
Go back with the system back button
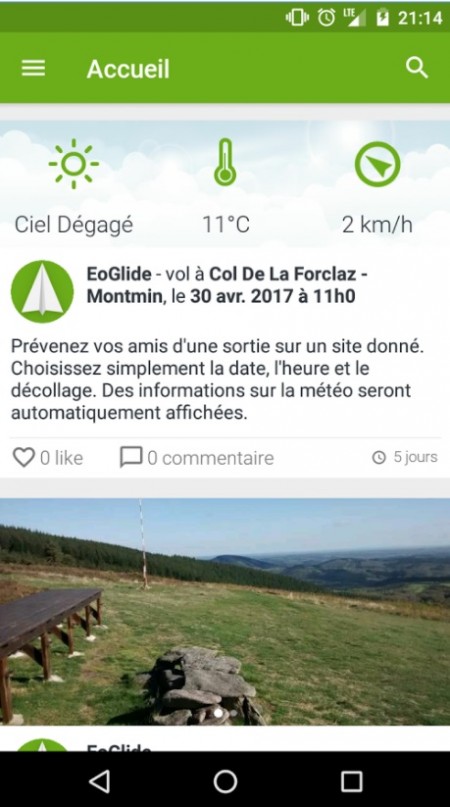pyautogui.click(x=99, y=781)
